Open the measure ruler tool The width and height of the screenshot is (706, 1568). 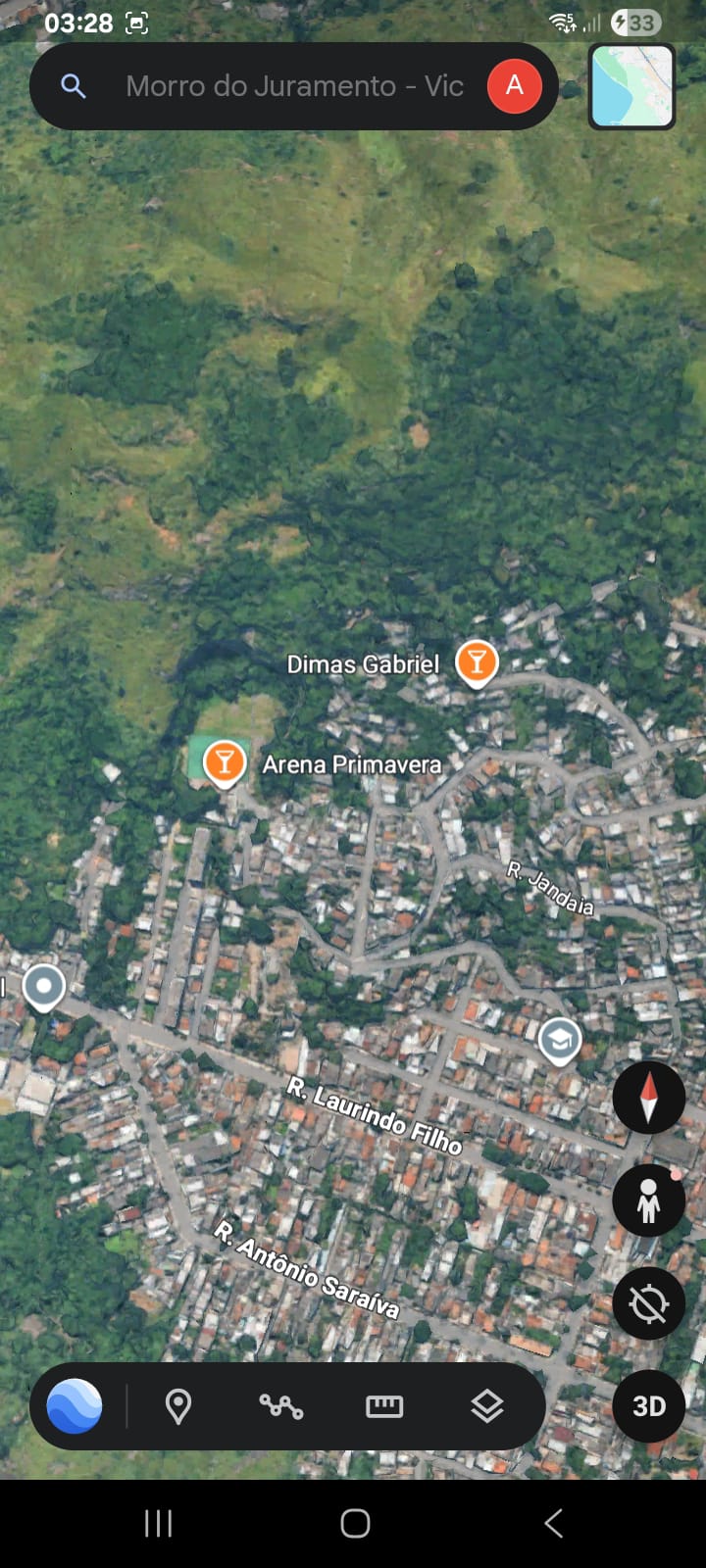click(x=384, y=1406)
